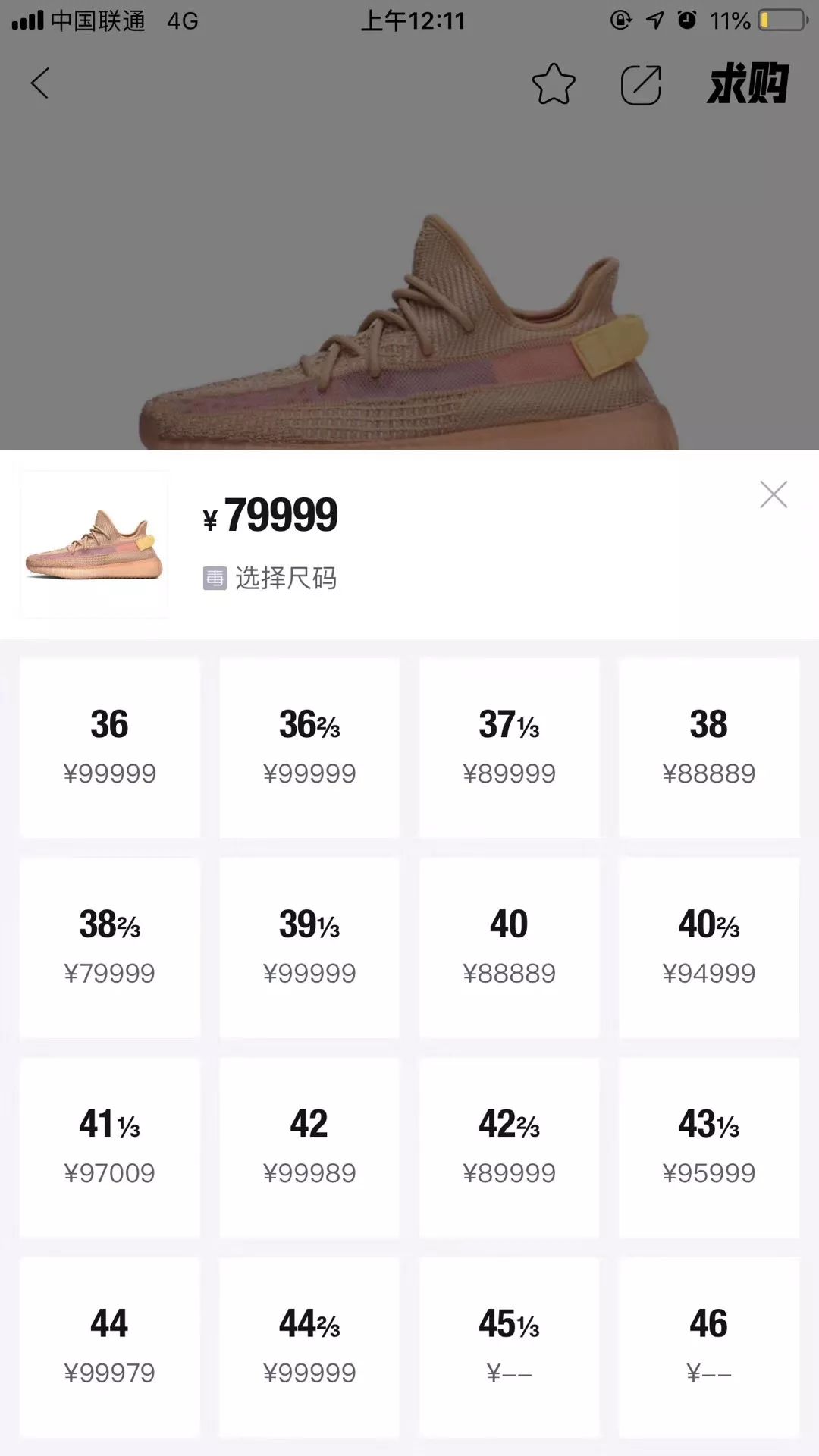The width and height of the screenshot is (819, 1456).
Task: Tap the orientation lock icon in the status bar
Action: (620, 21)
